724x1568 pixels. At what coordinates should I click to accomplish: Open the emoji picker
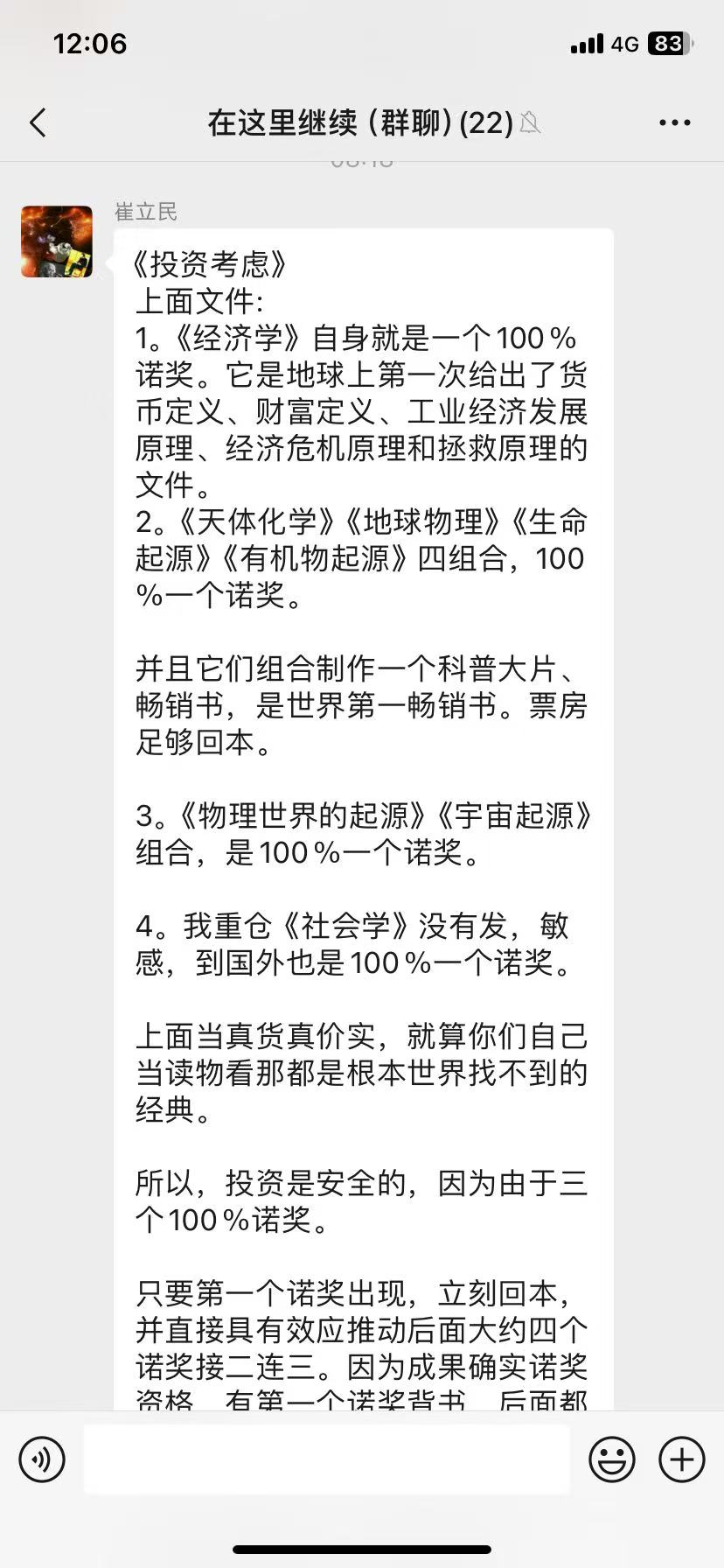click(x=613, y=1459)
